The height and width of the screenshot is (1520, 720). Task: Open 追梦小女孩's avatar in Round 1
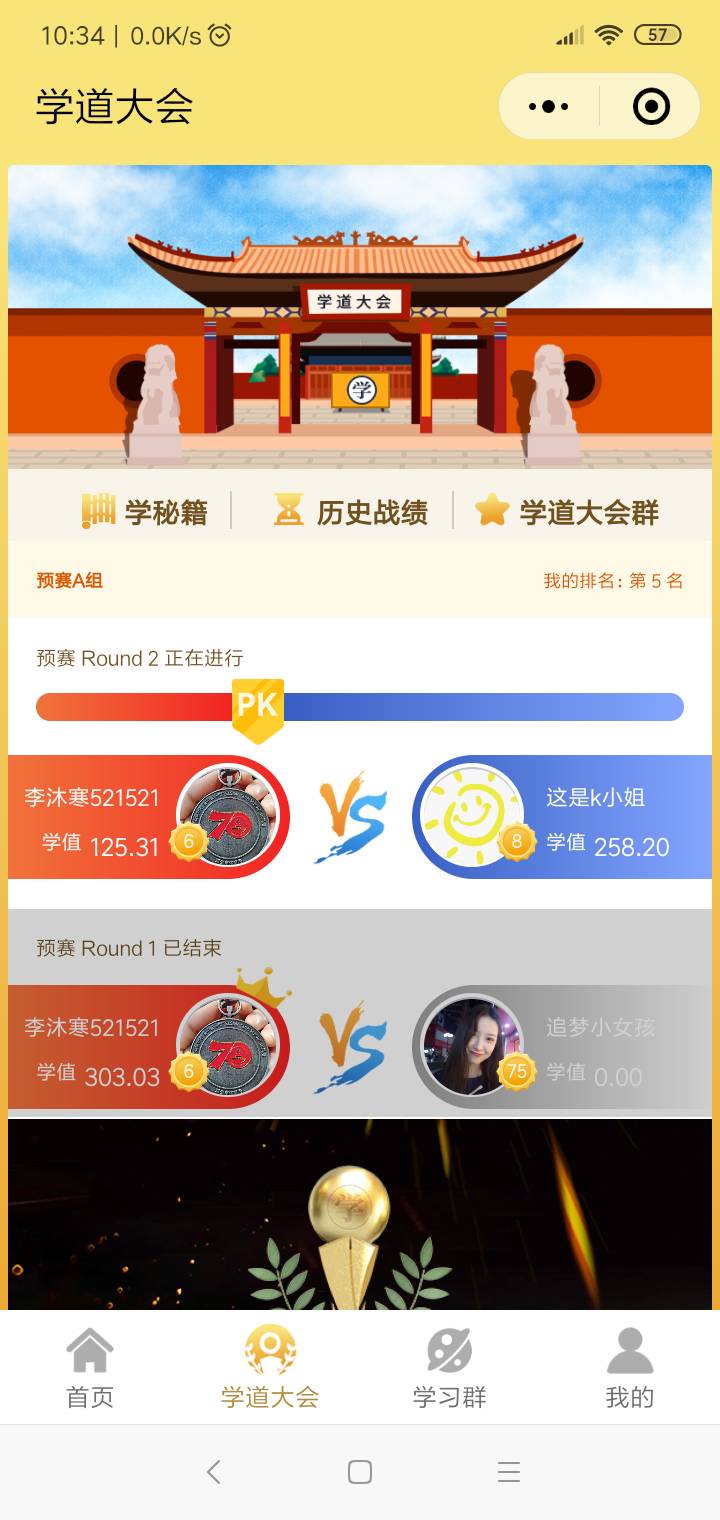point(472,1046)
